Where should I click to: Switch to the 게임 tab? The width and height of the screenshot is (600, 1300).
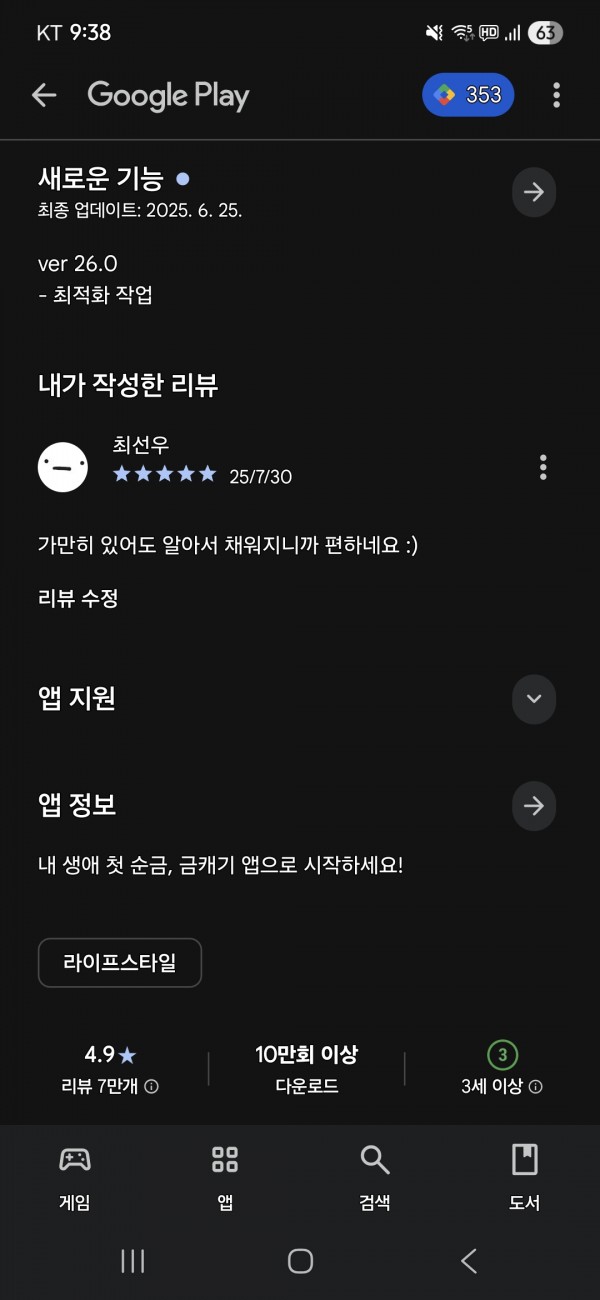pos(75,1177)
